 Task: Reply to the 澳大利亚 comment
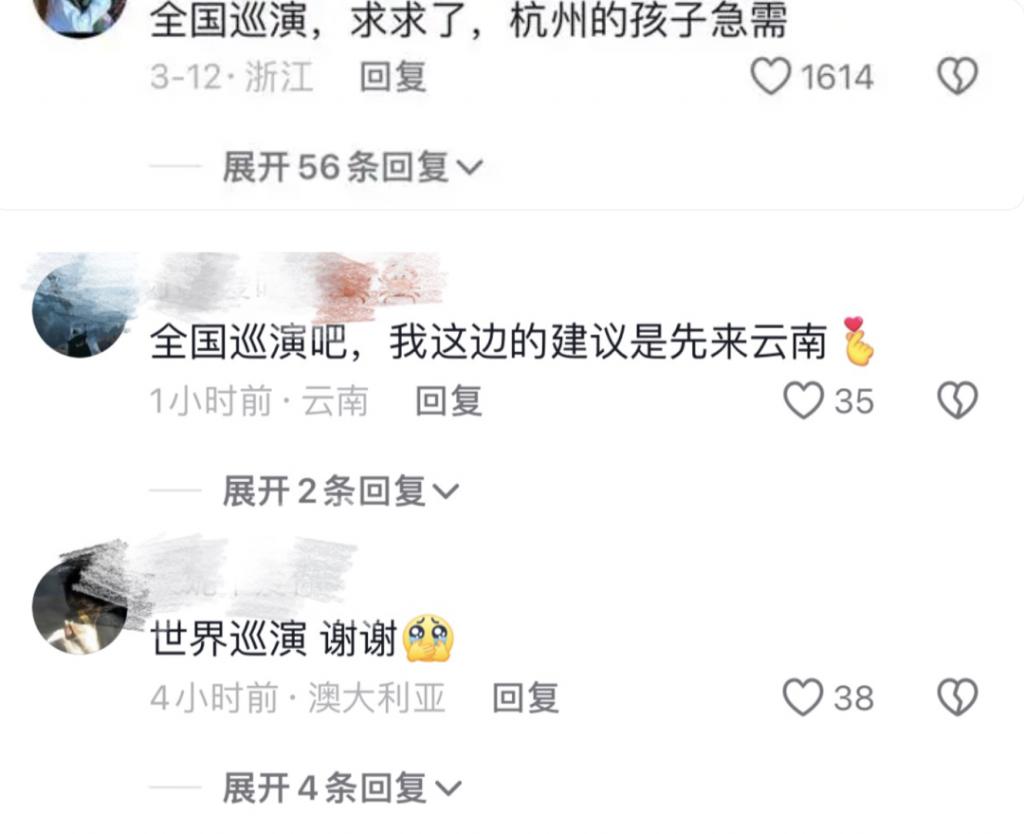tap(525, 698)
